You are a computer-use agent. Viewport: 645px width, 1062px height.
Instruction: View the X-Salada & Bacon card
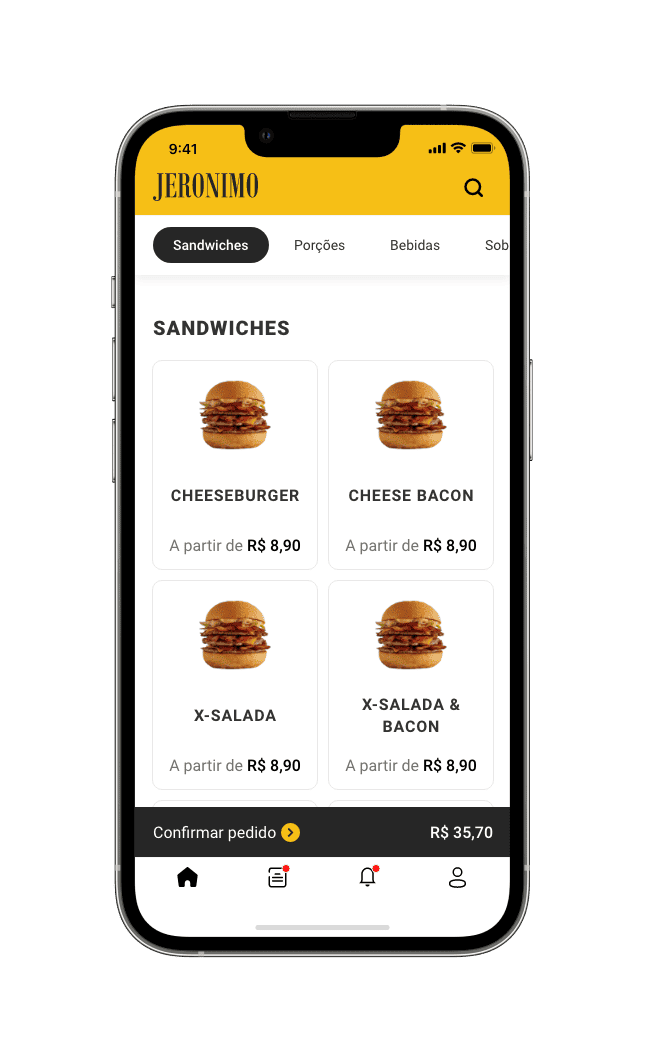(x=411, y=685)
